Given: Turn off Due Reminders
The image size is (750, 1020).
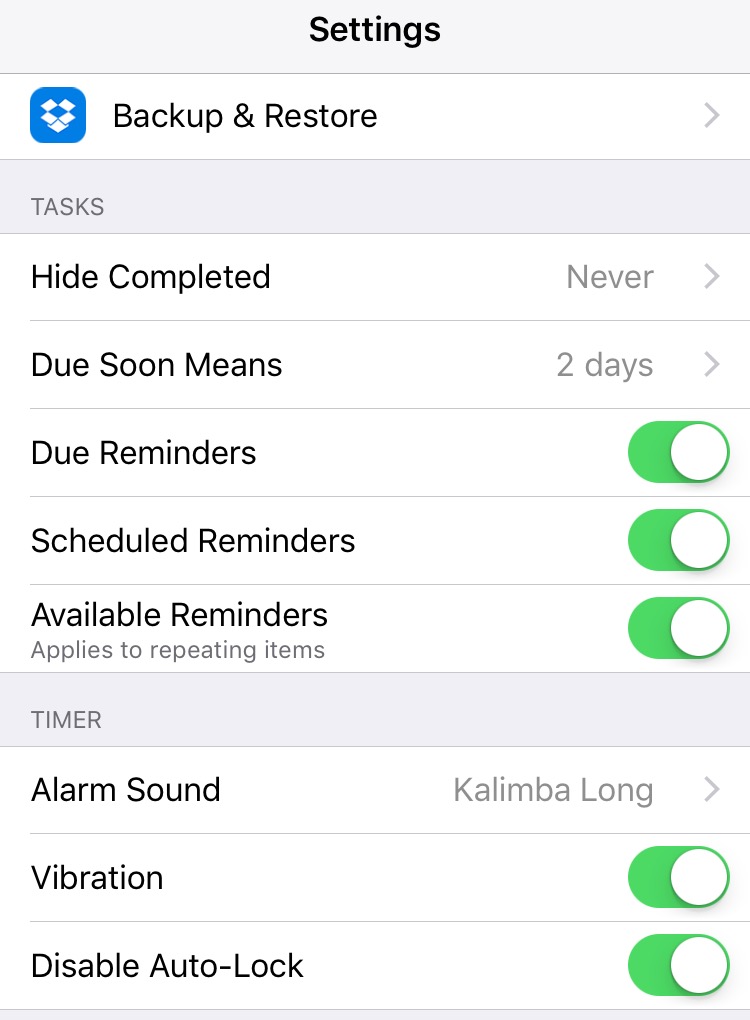Looking at the screenshot, I should pos(678,453).
